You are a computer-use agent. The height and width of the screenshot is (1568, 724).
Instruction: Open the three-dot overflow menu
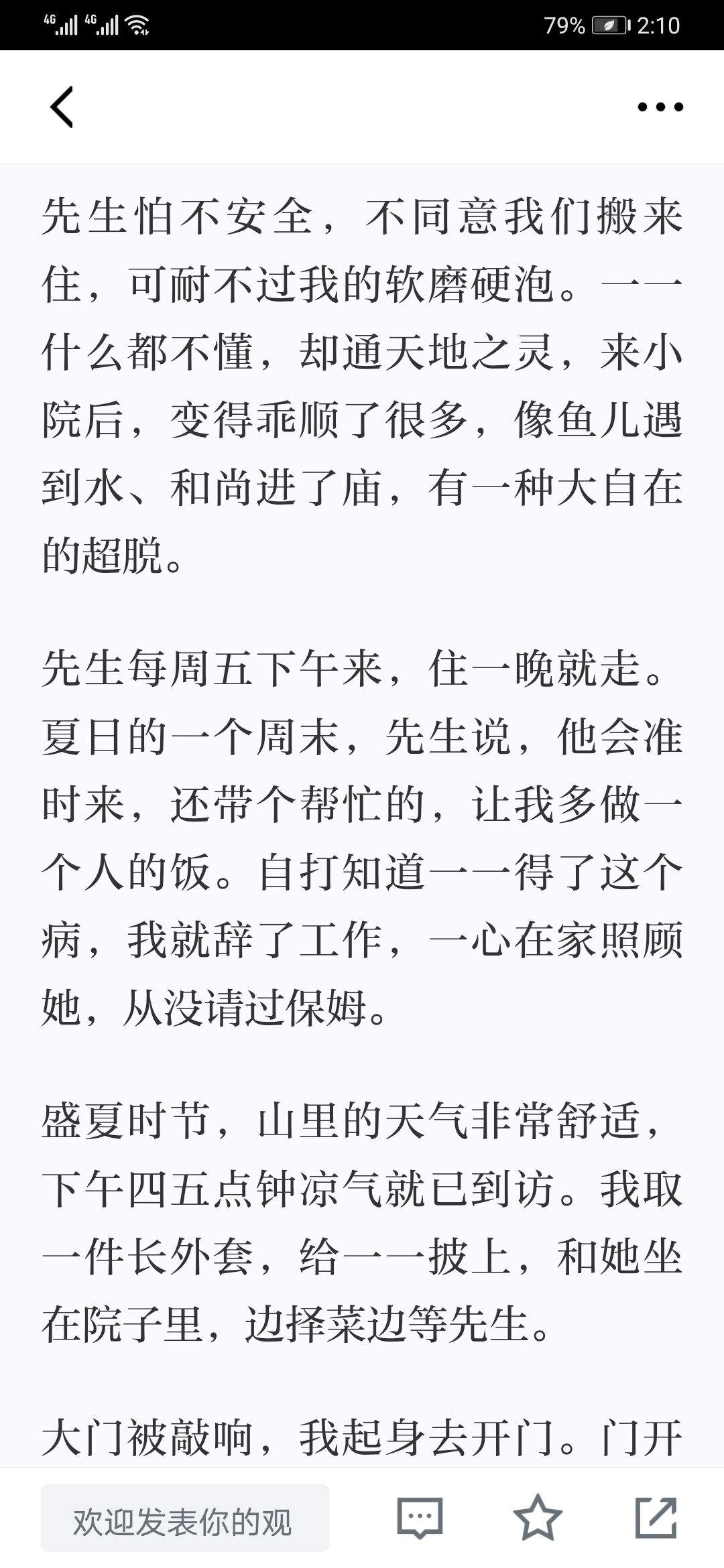pos(660,107)
